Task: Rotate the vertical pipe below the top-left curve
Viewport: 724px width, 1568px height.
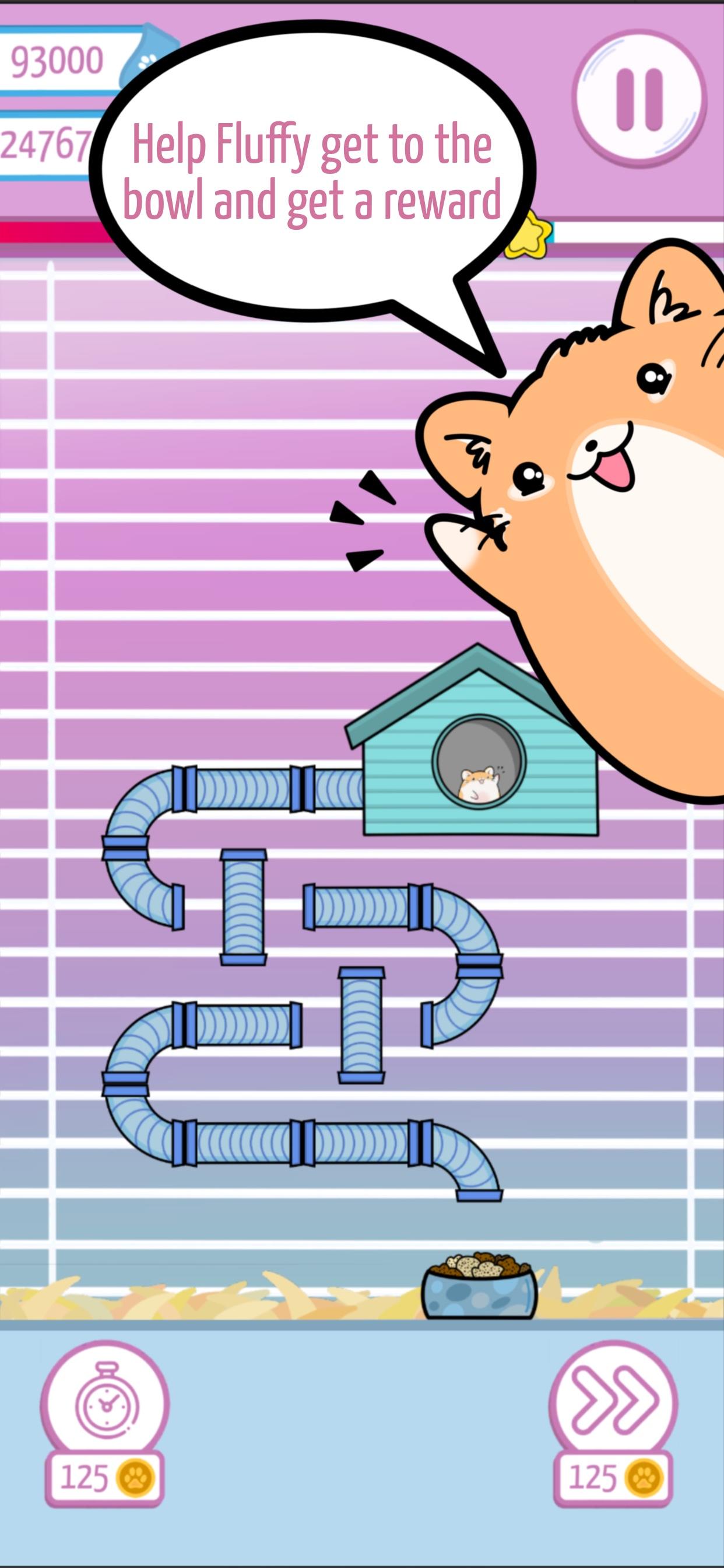Action: tap(243, 908)
